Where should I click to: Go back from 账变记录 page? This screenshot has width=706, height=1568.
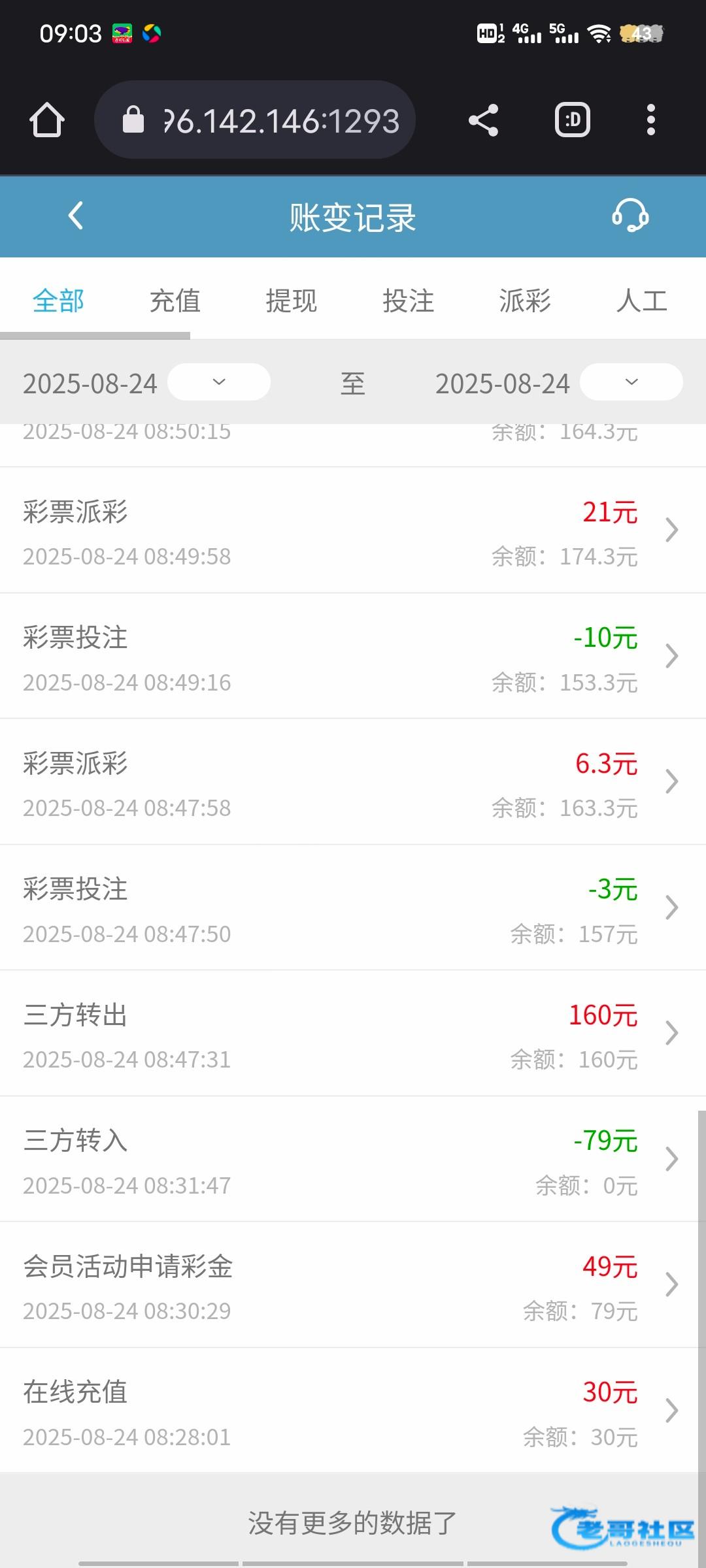coord(76,216)
